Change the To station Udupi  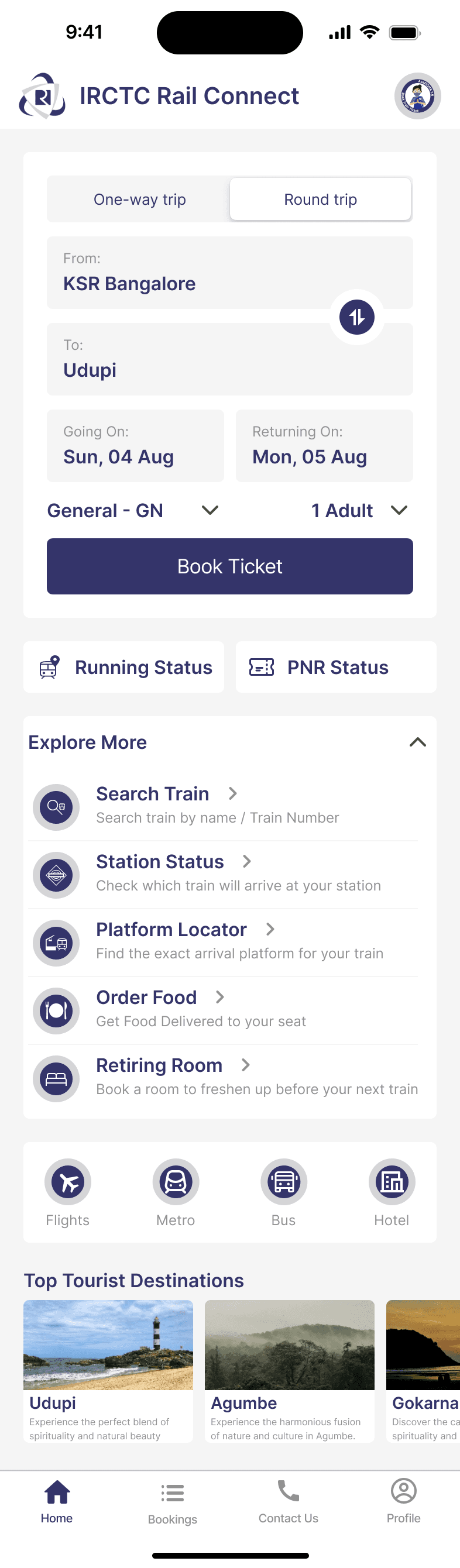tap(229, 359)
